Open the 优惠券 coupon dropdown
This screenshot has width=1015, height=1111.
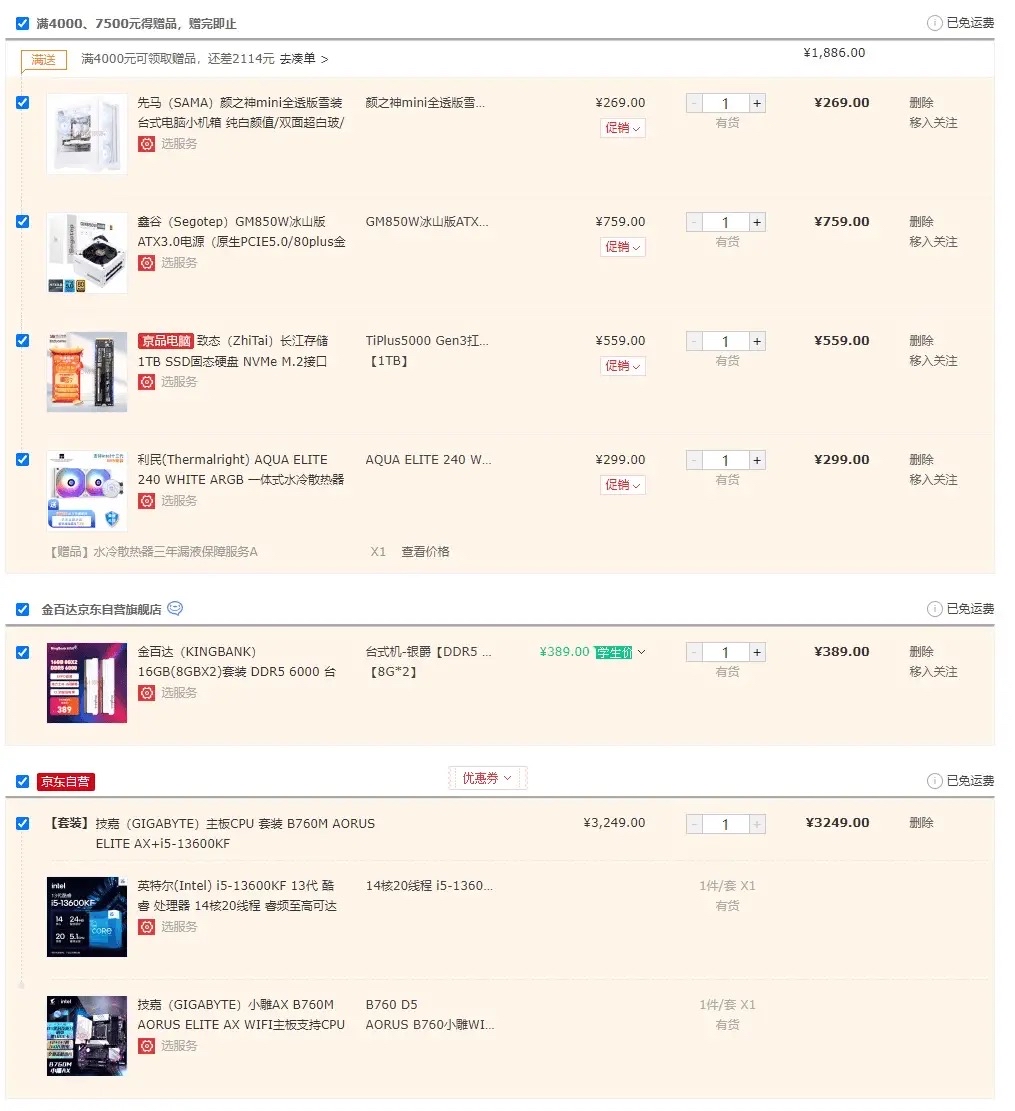(x=487, y=777)
